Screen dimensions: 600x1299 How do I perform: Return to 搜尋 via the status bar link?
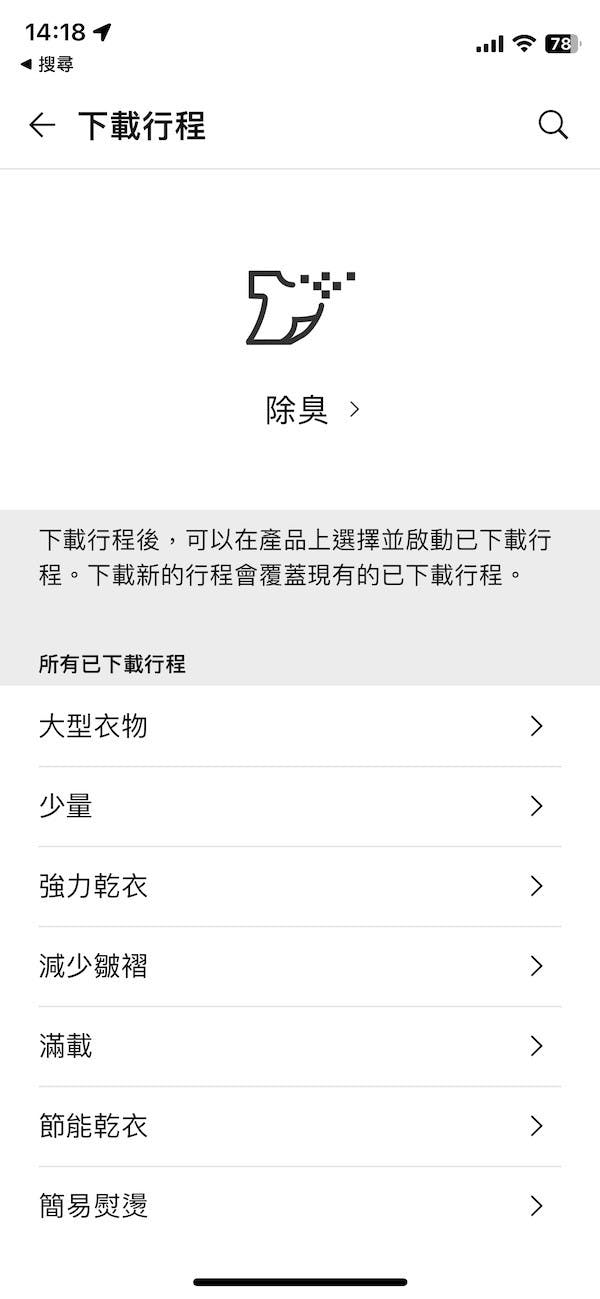pyautogui.click(x=46, y=64)
